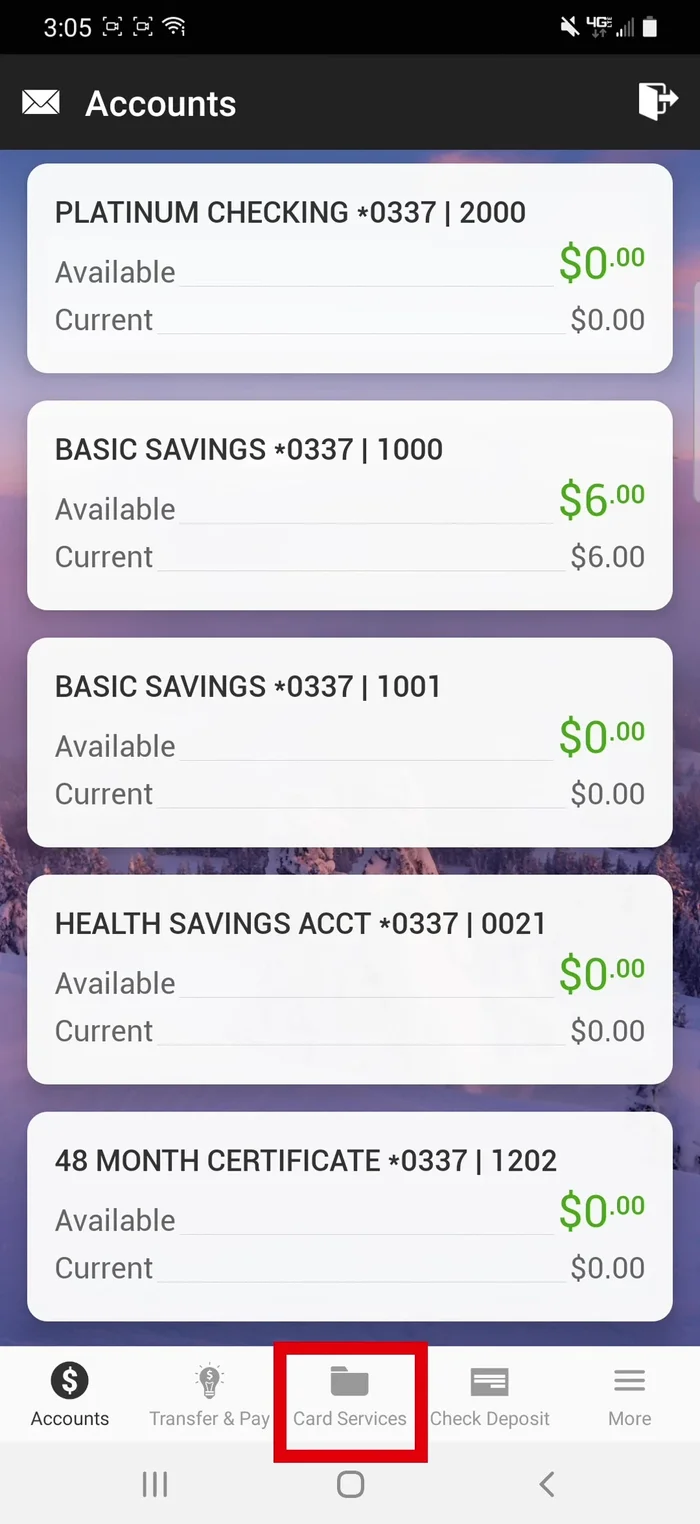Switch to Check Deposit
Screen dimensions: 700x1524
(490, 1396)
